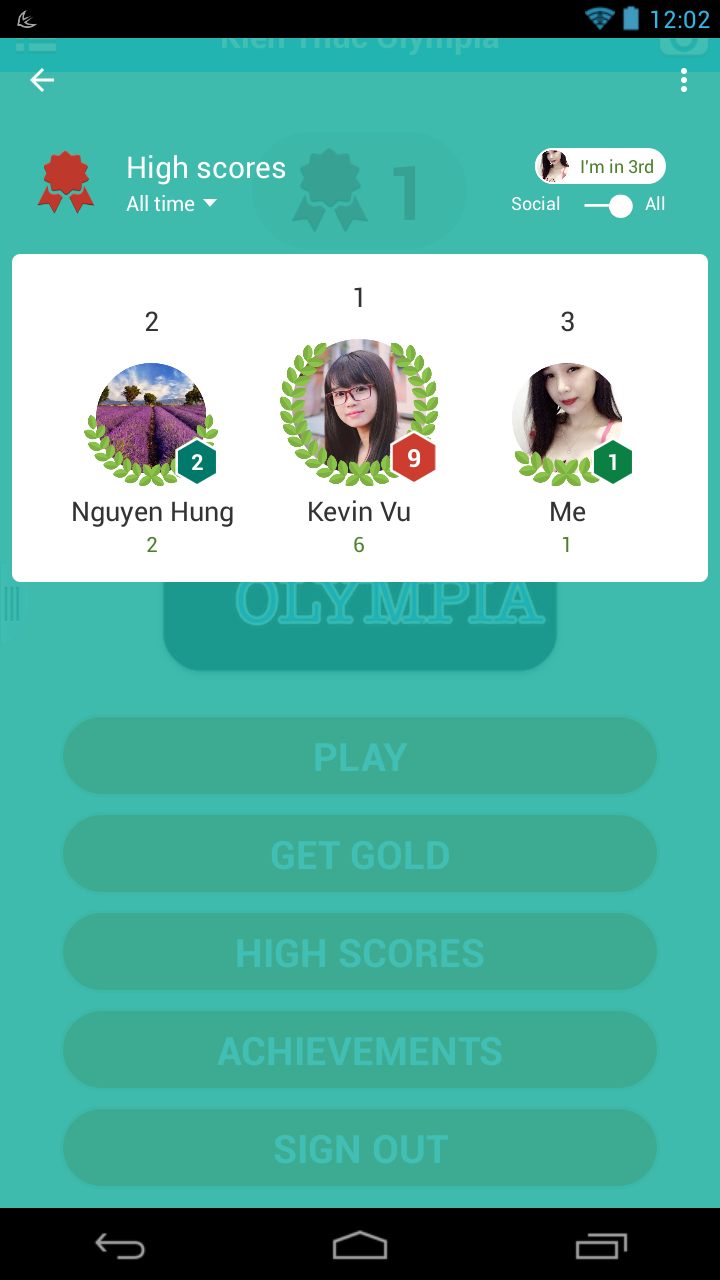Open the three-dot overflow menu
Screen dimensions: 720x1280
coord(684,80)
